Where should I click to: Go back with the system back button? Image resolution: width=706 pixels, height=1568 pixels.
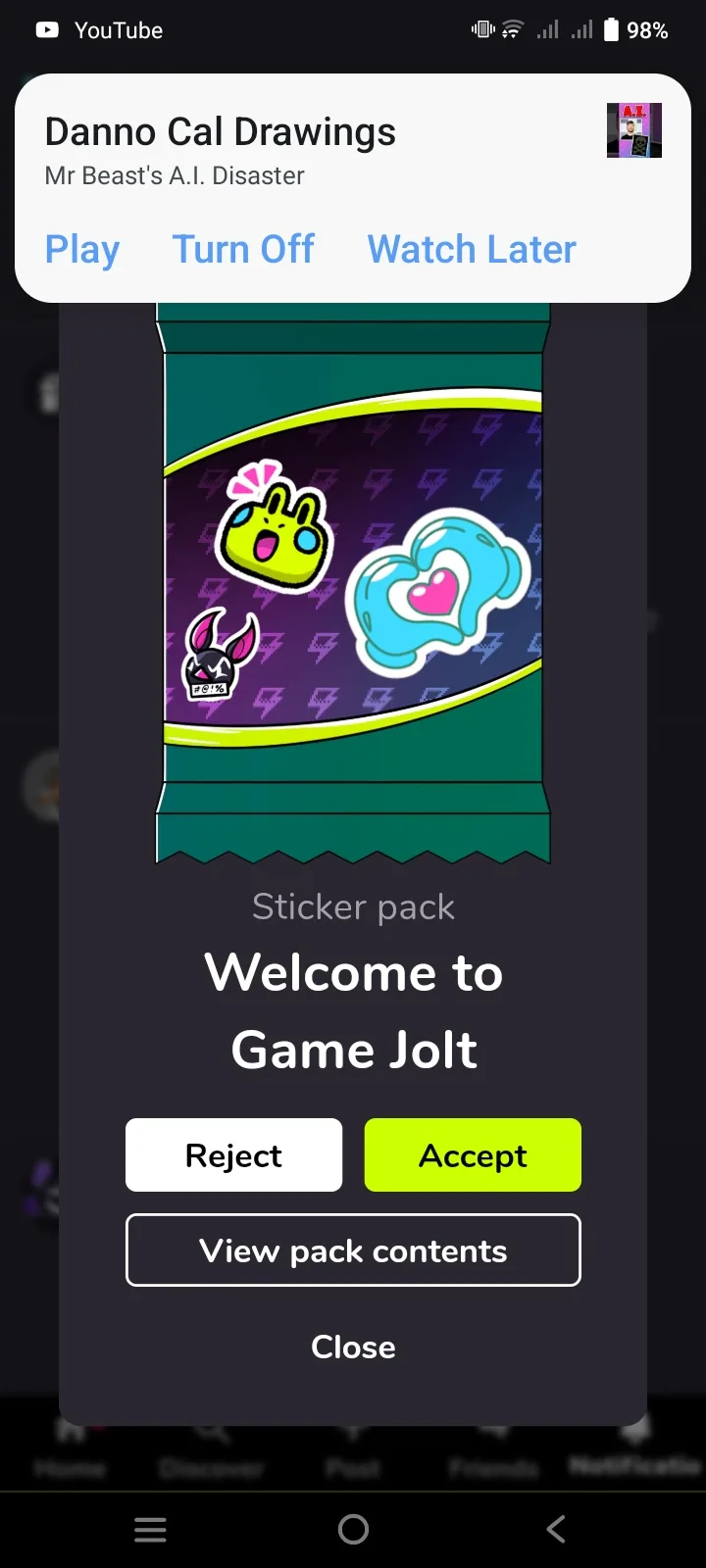[556, 1529]
